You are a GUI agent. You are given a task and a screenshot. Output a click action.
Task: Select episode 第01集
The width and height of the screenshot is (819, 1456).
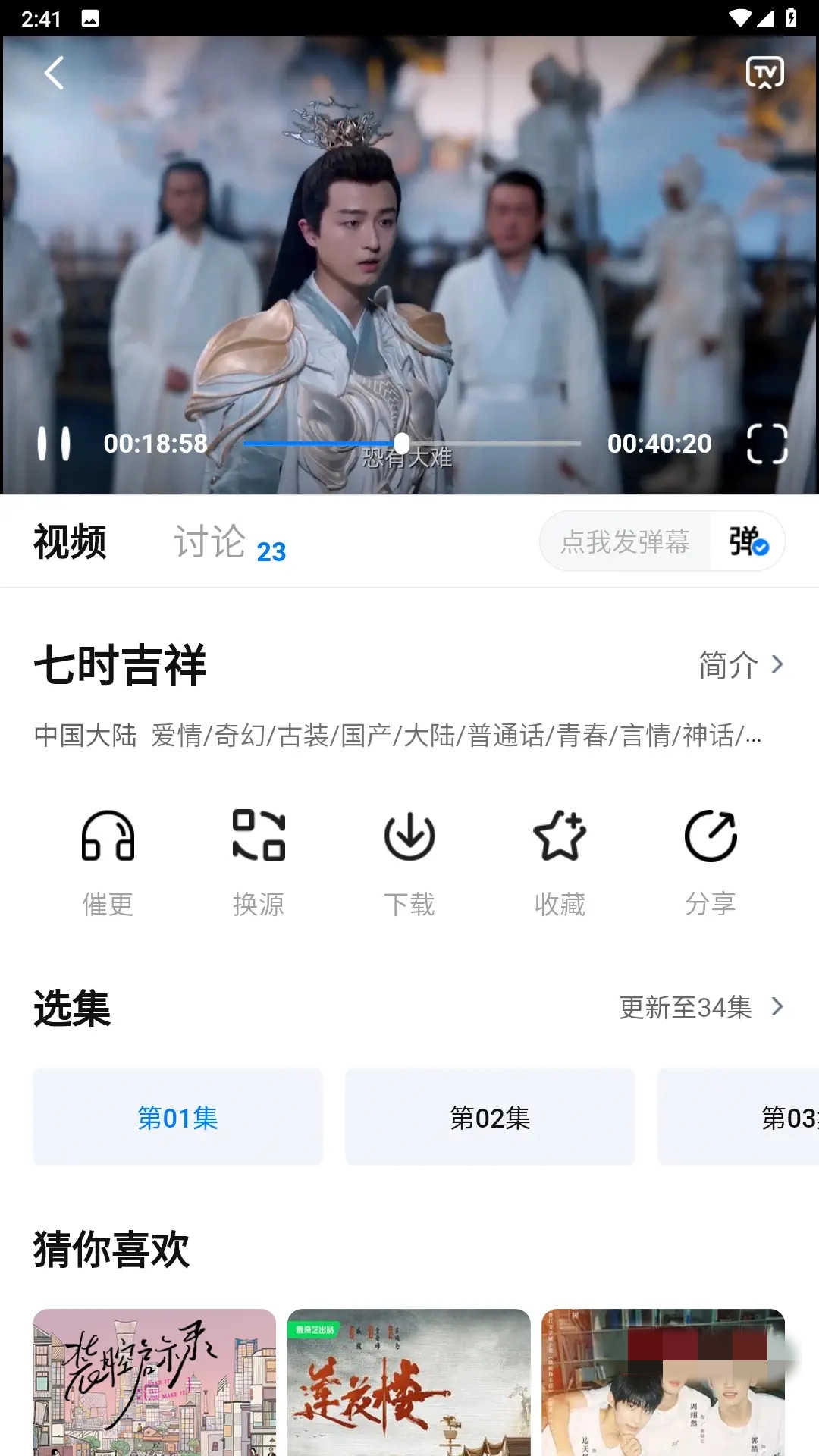click(177, 1117)
